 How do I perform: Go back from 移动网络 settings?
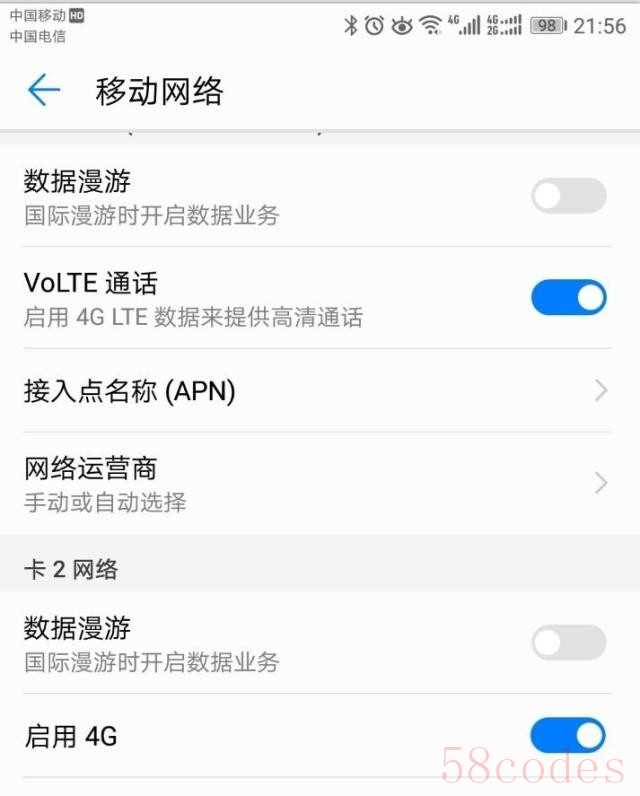click(x=44, y=91)
